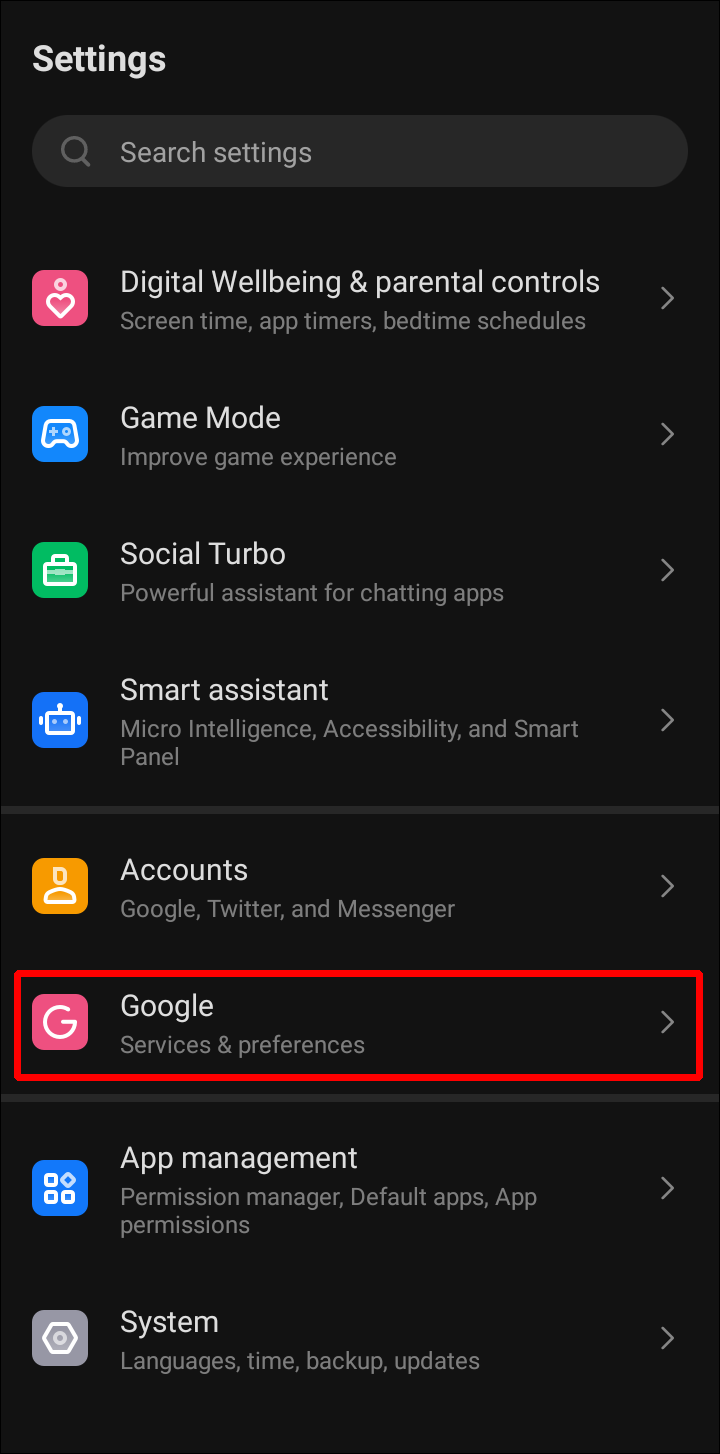The width and height of the screenshot is (720, 1454).
Task: Open Digital Wellbeing & parental controls
Action: click(x=360, y=299)
